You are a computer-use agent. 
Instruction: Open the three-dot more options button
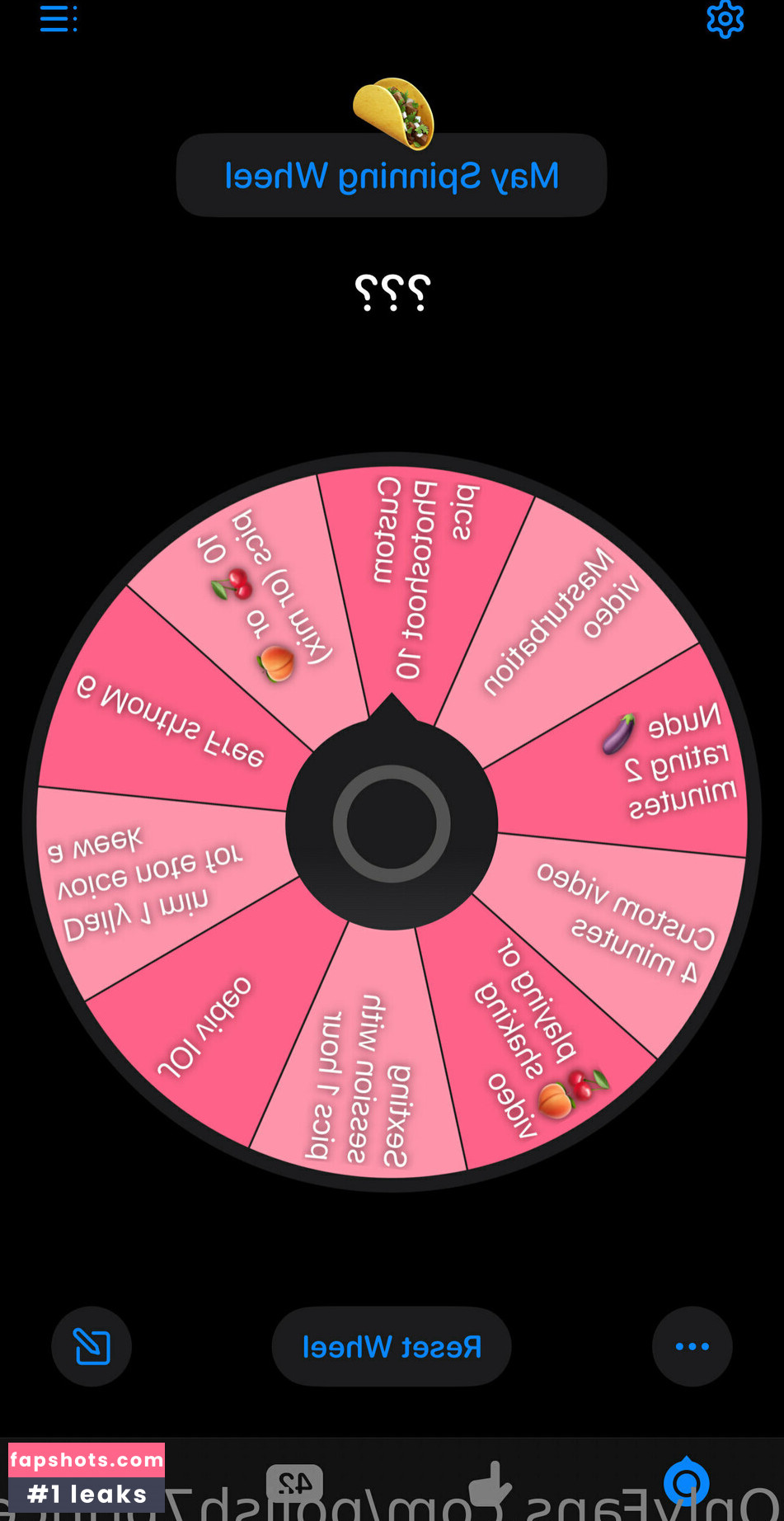click(x=692, y=1347)
